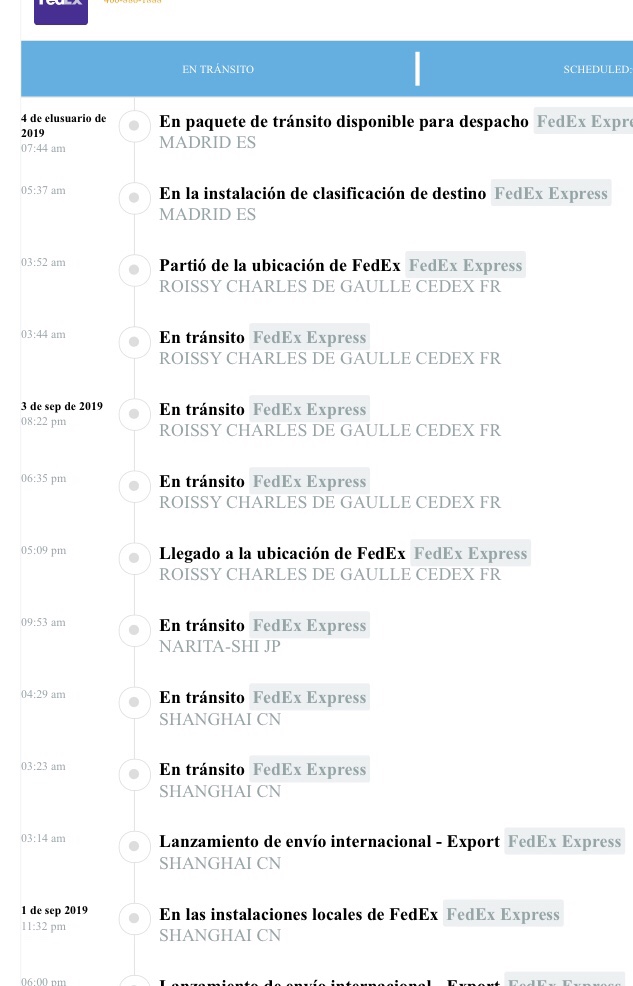Call the FedEx phone number 400-886-1888

[x=132, y=3]
